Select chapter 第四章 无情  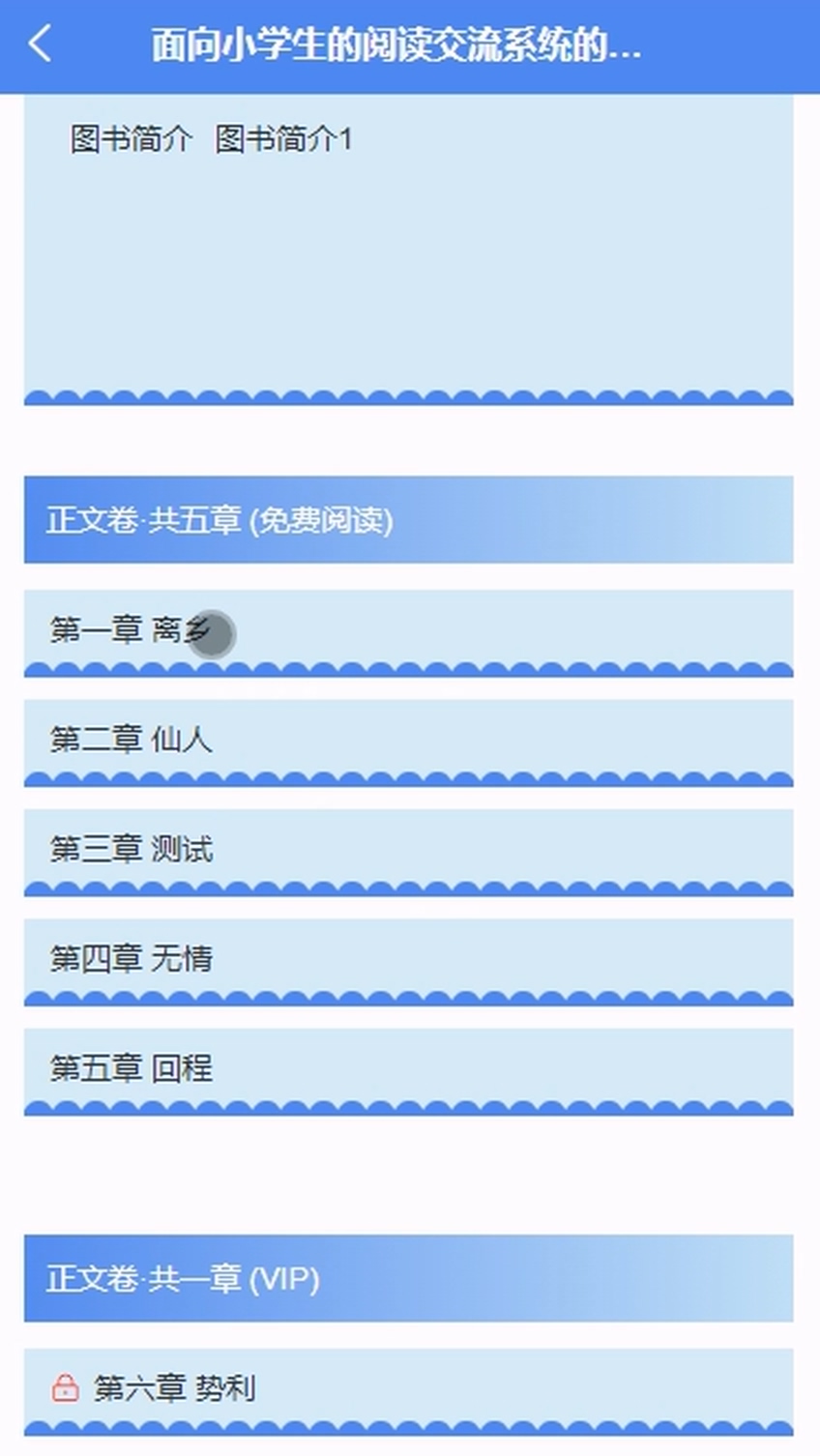click(131, 958)
